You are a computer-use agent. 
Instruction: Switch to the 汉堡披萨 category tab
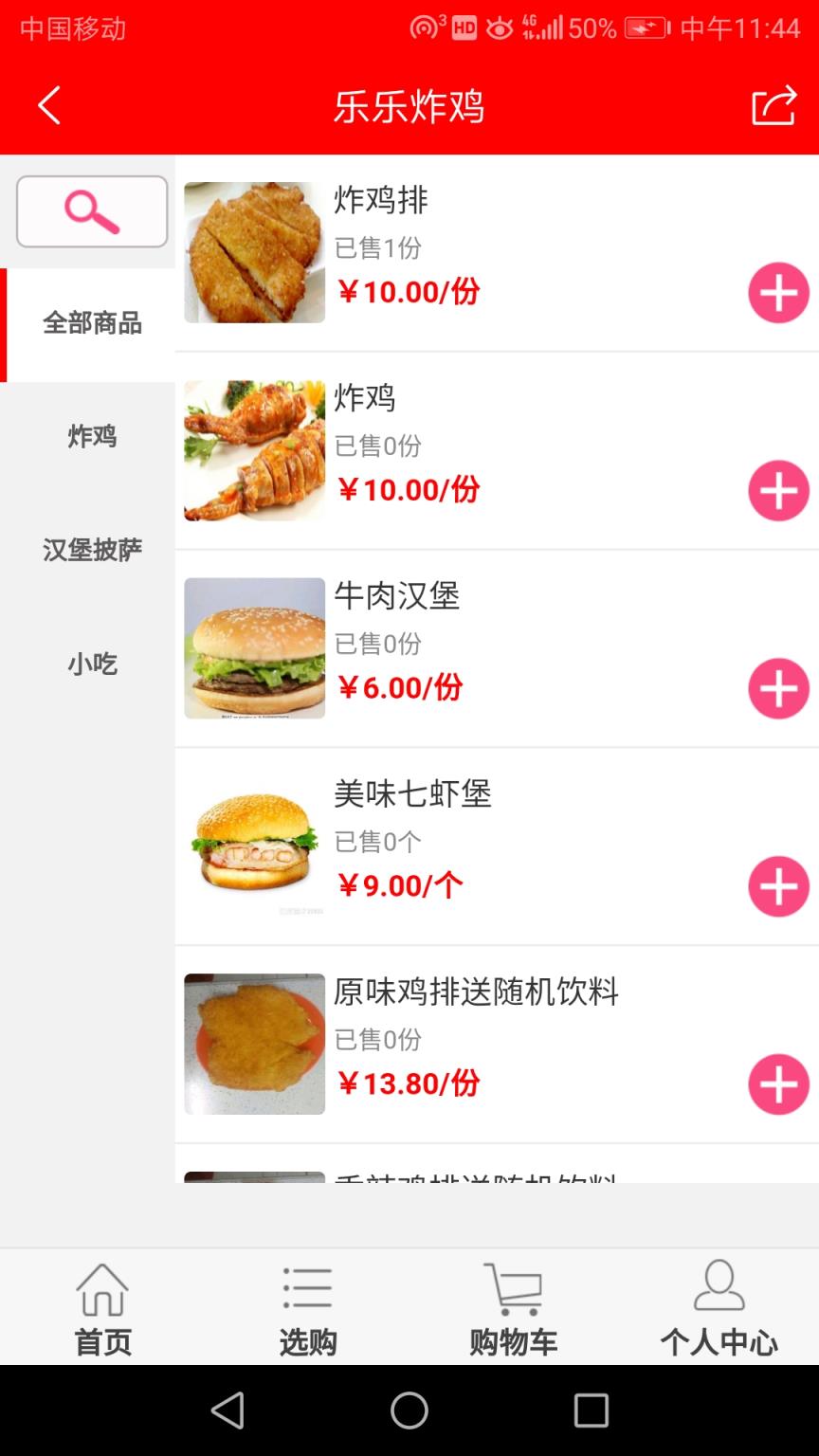click(91, 550)
